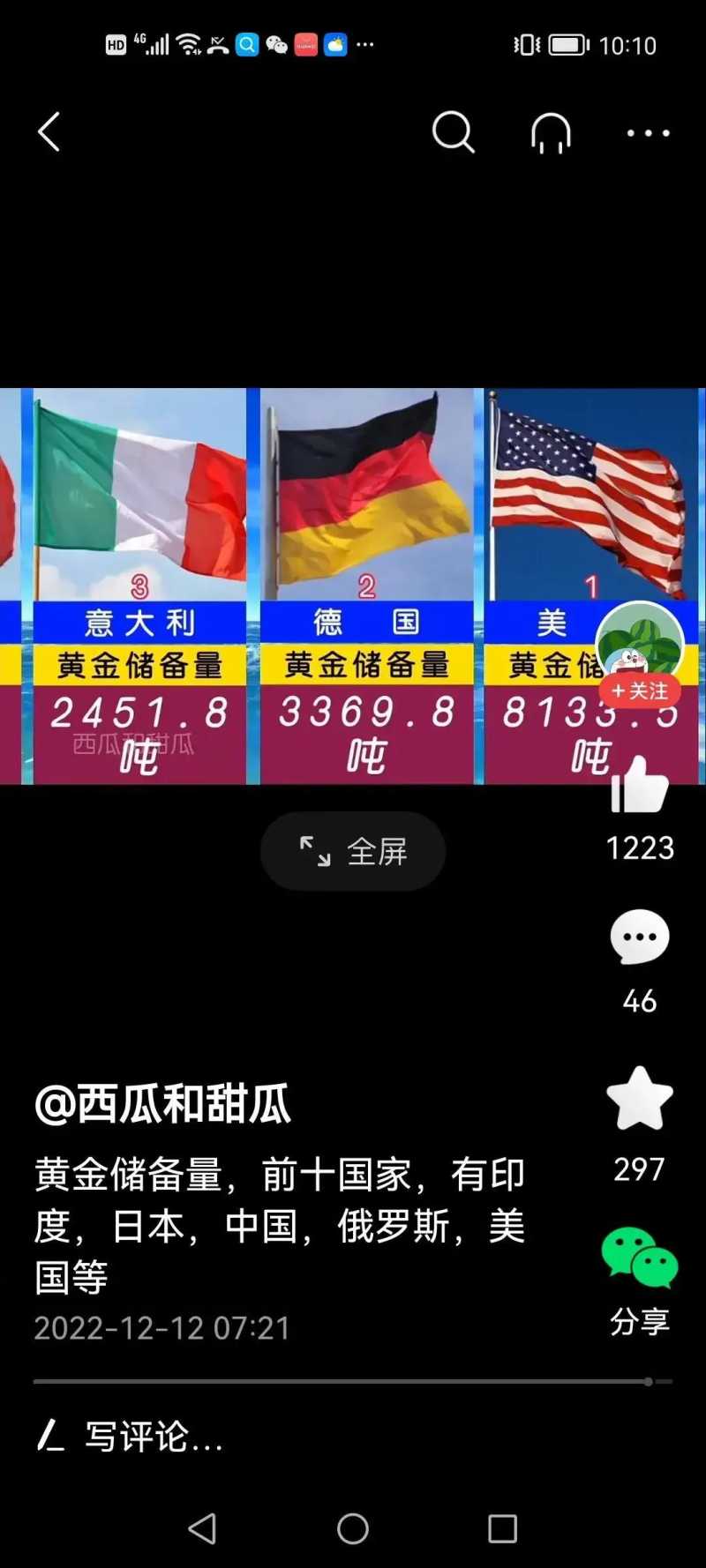Open @西瓜和甜瓜 author profile
The height and width of the screenshot is (1568, 706).
tap(162, 1103)
